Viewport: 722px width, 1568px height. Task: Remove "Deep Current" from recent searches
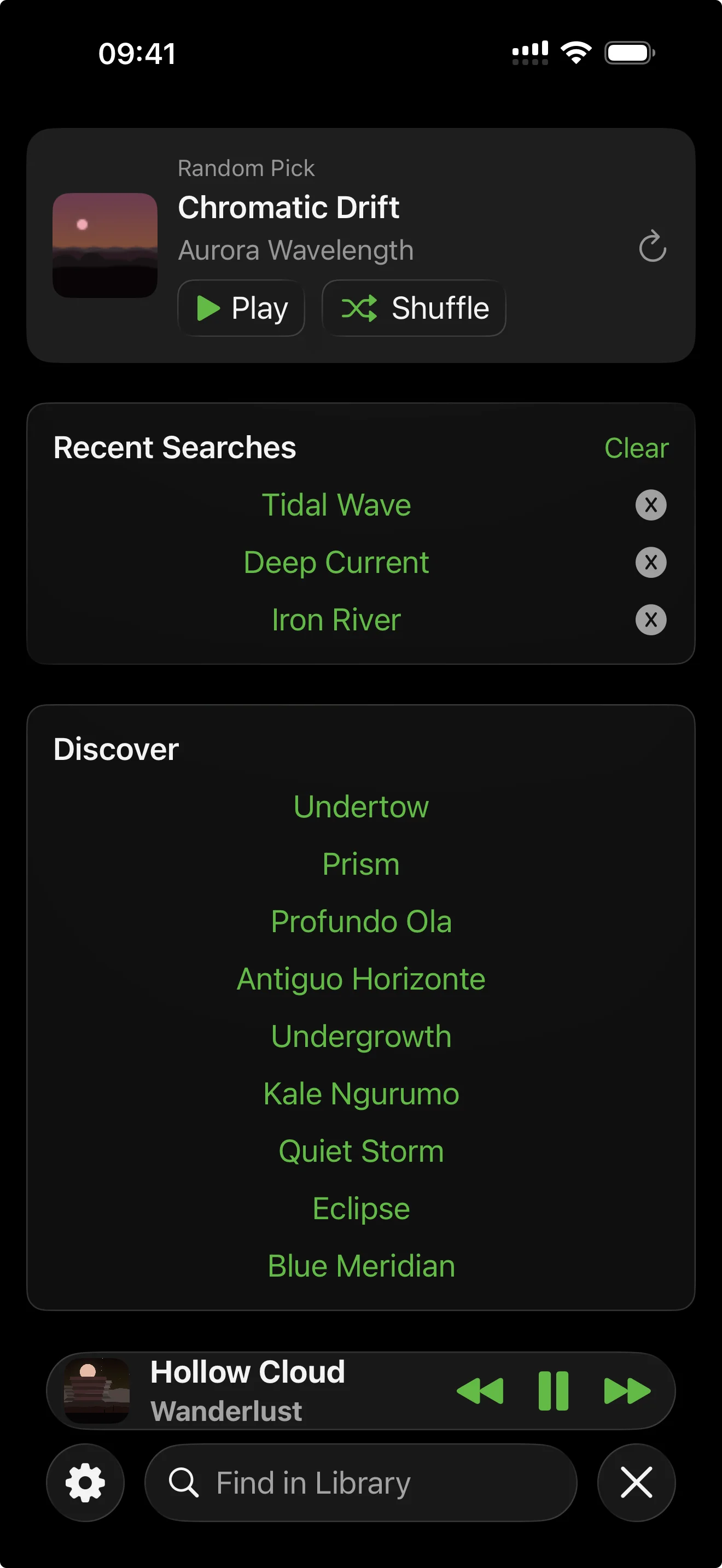pyautogui.click(x=650, y=563)
